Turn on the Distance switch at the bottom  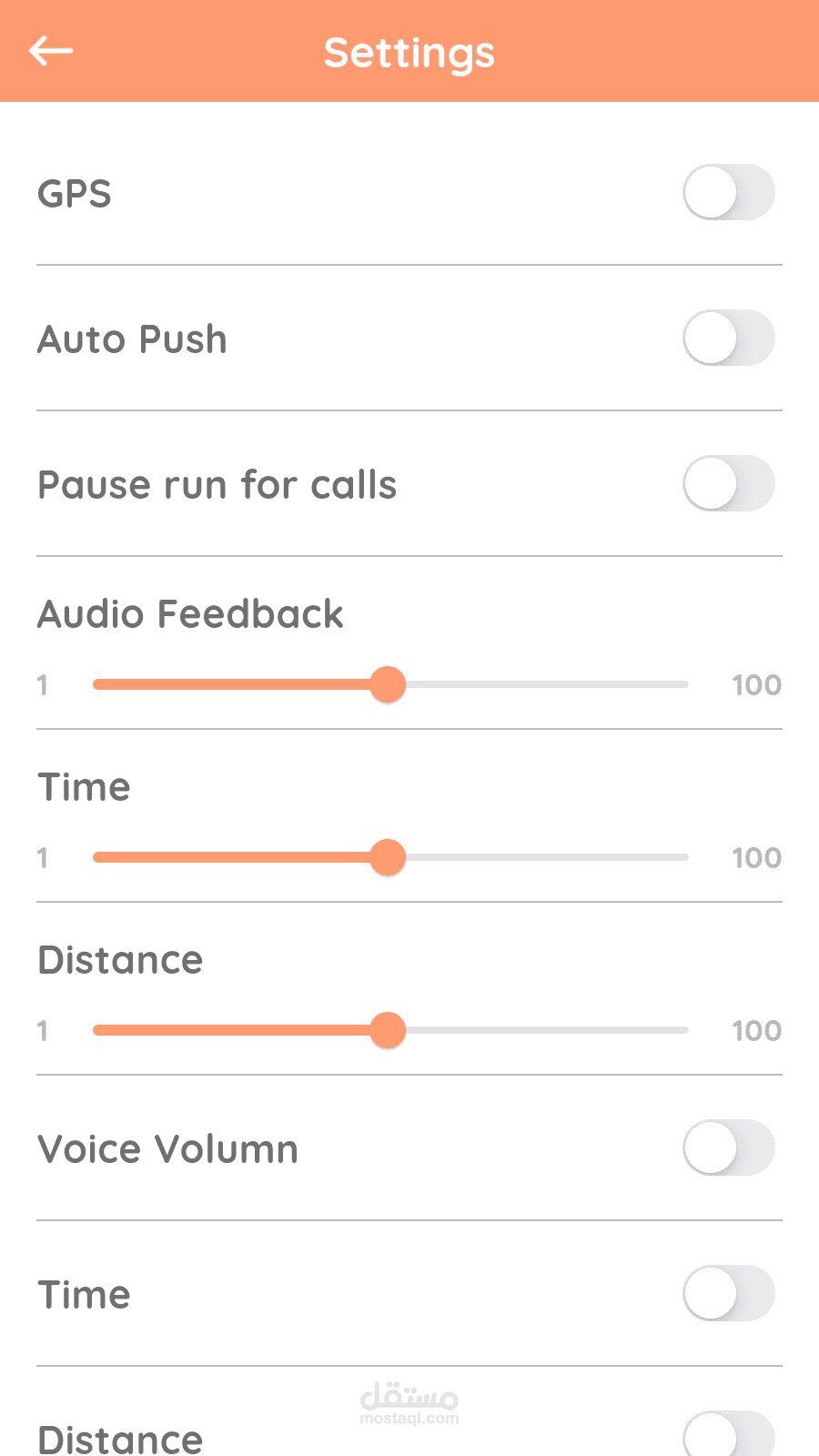[728, 1436]
